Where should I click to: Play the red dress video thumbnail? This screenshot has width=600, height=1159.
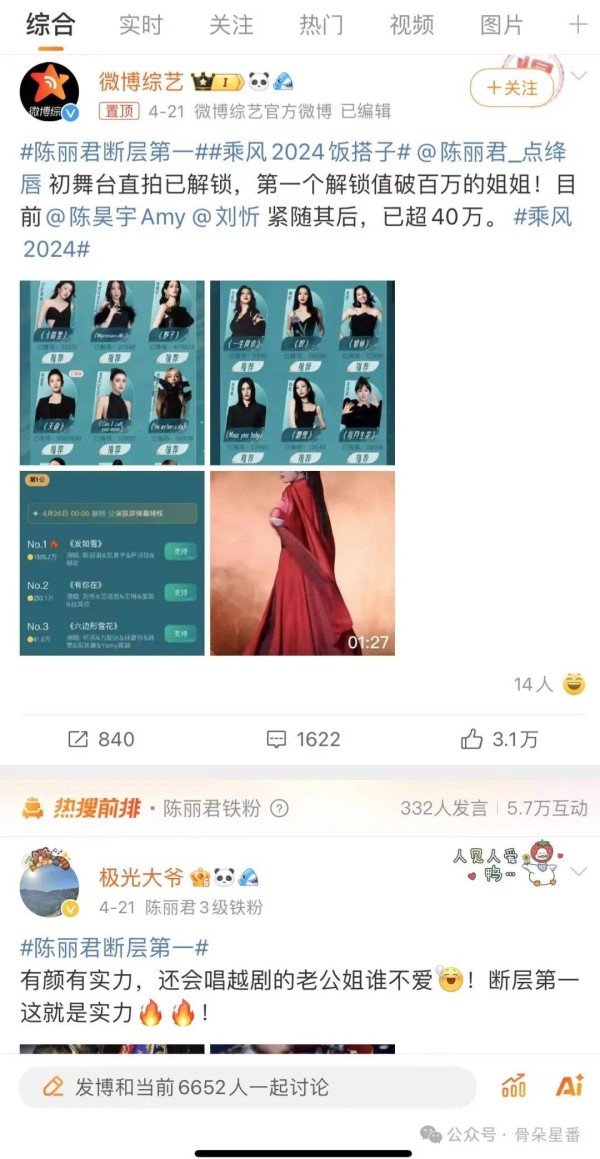(x=302, y=563)
